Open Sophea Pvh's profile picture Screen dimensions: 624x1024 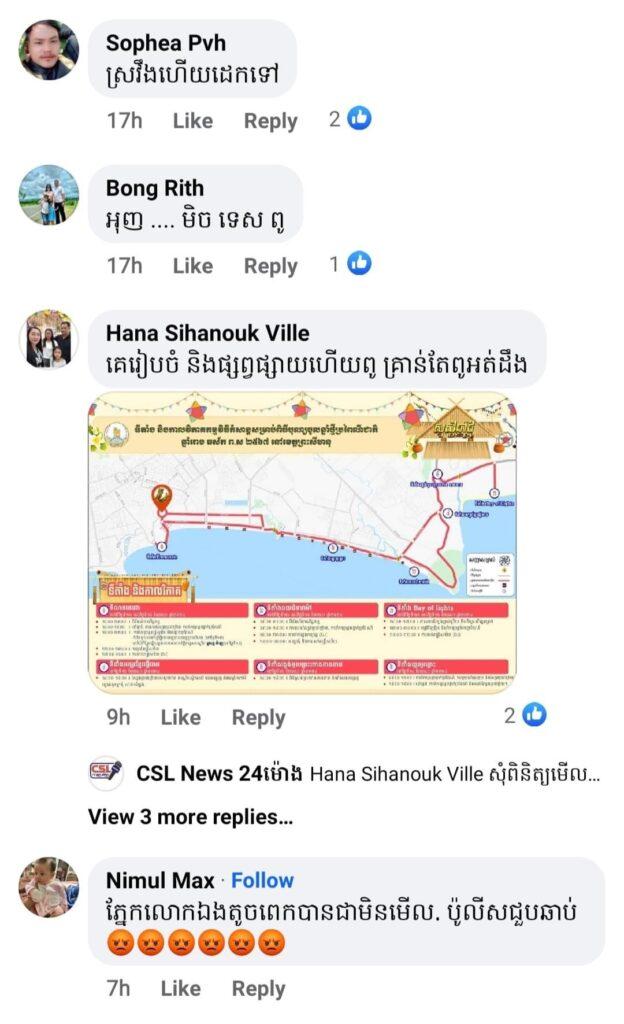[48, 50]
